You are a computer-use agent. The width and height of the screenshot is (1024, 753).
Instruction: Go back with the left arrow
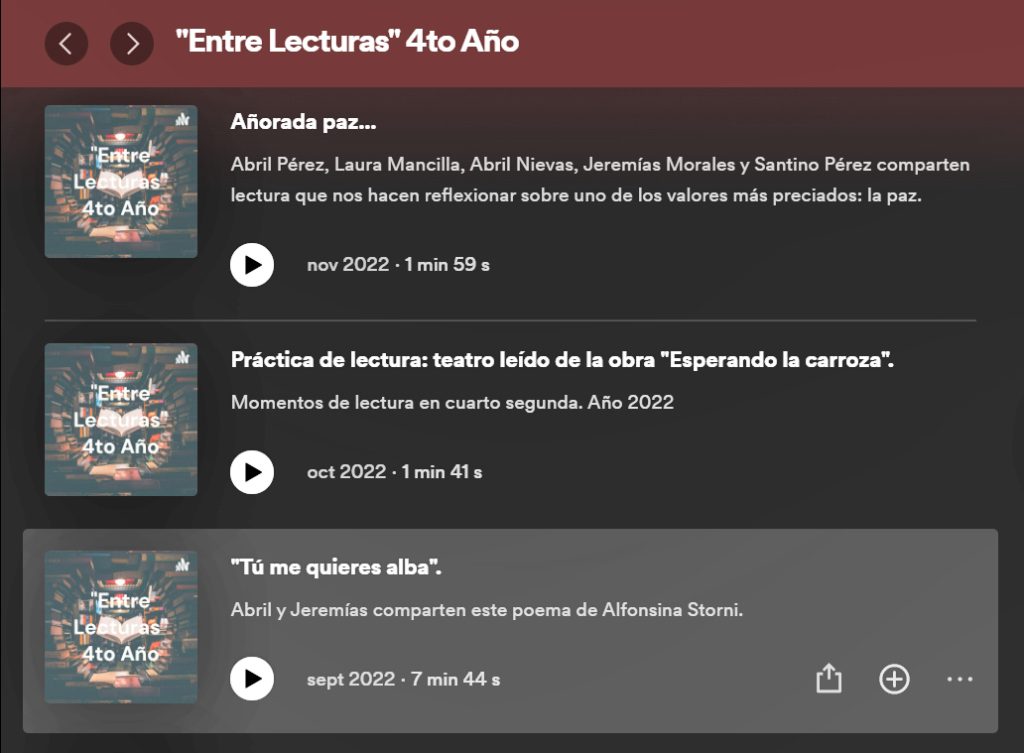point(66,43)
